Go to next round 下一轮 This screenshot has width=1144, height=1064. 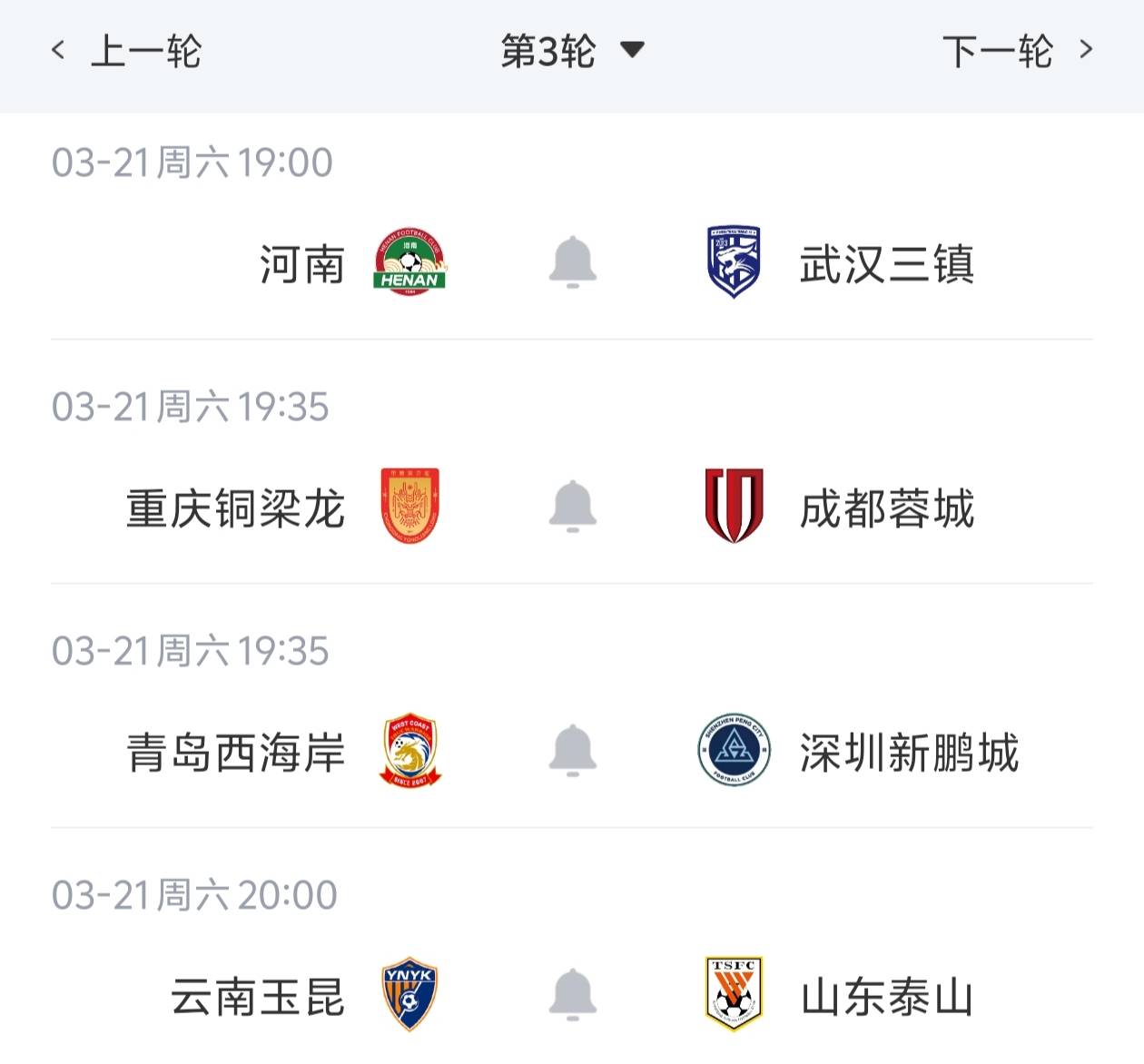[x=1017, y=51]
